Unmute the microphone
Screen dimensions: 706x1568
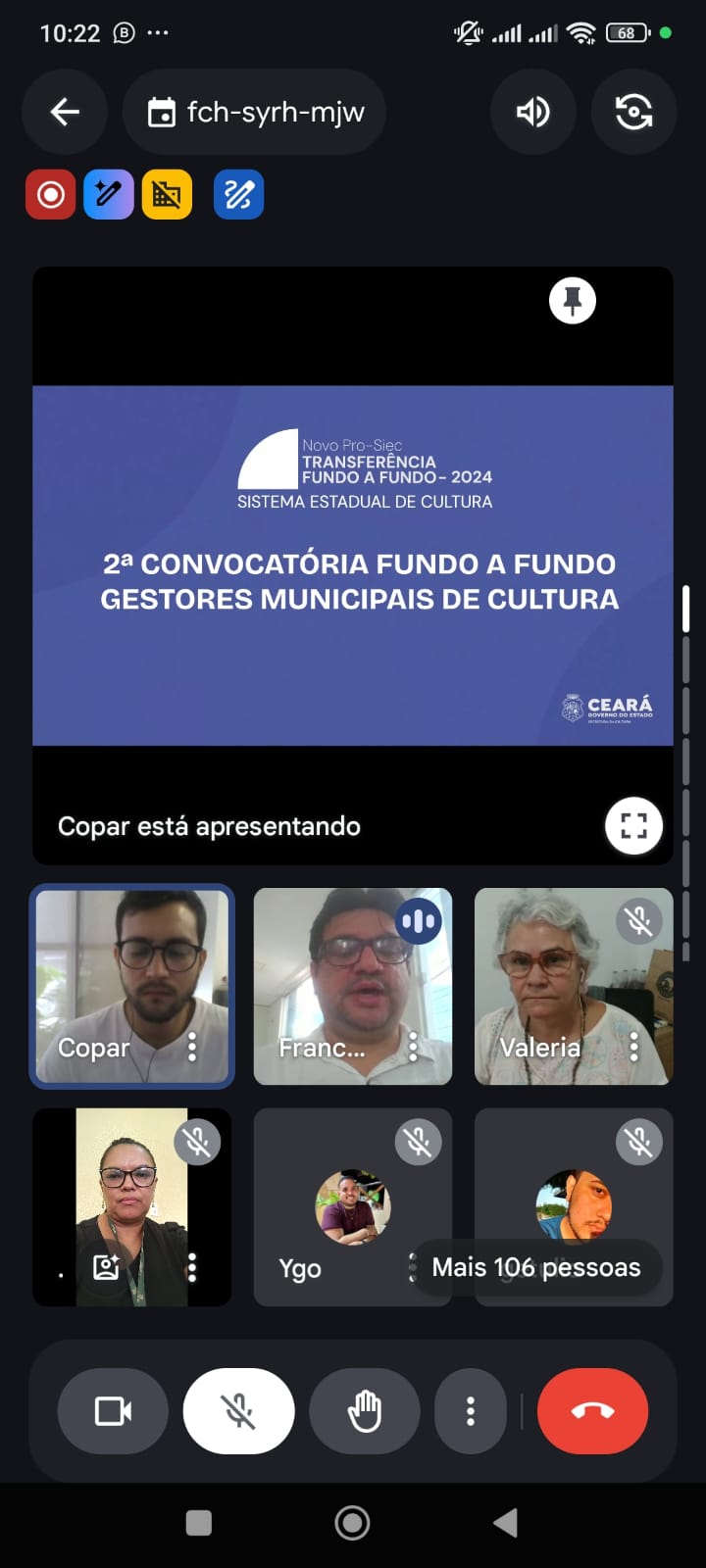click(x=238, y=1411)
